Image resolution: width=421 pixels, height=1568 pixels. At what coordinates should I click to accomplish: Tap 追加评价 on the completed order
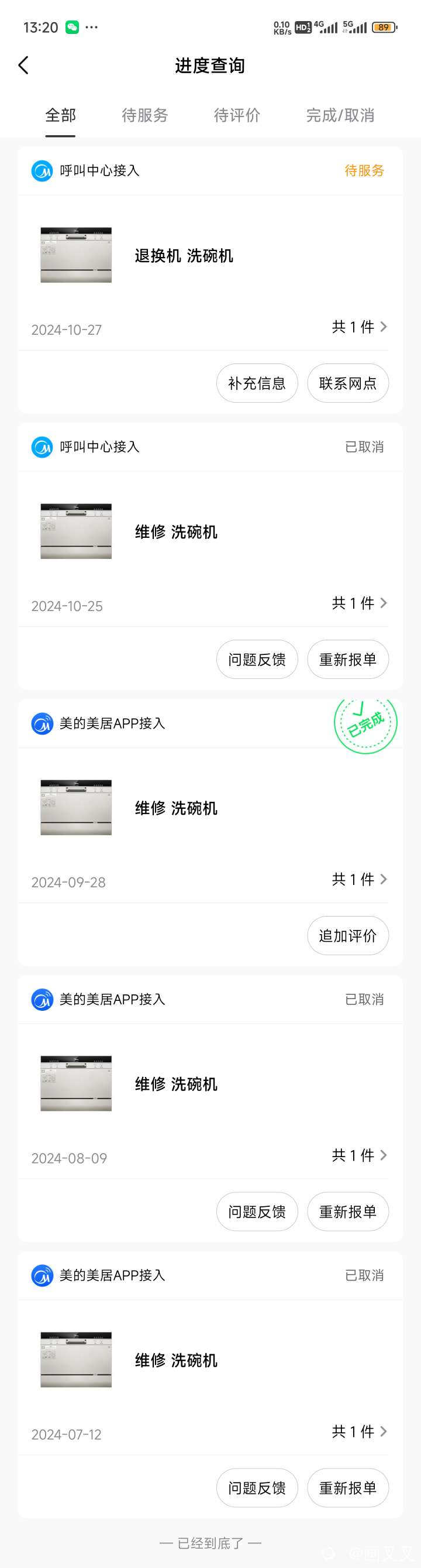pyautogui.click(x=347, y=935)
